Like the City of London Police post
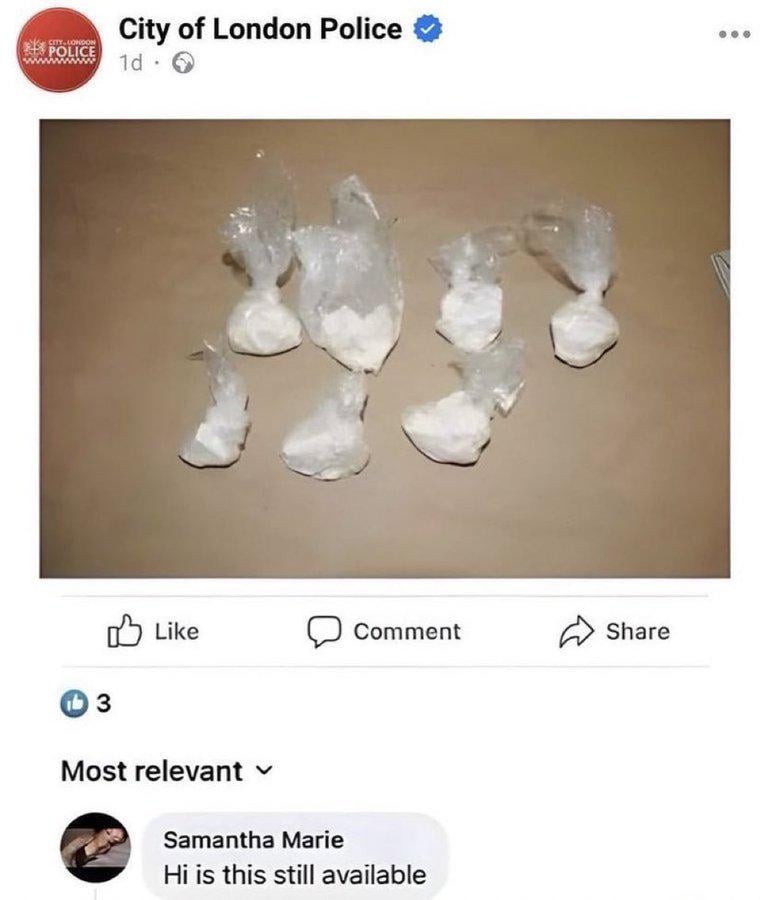This screenshot has width=760, height=900. pos(154,631)
